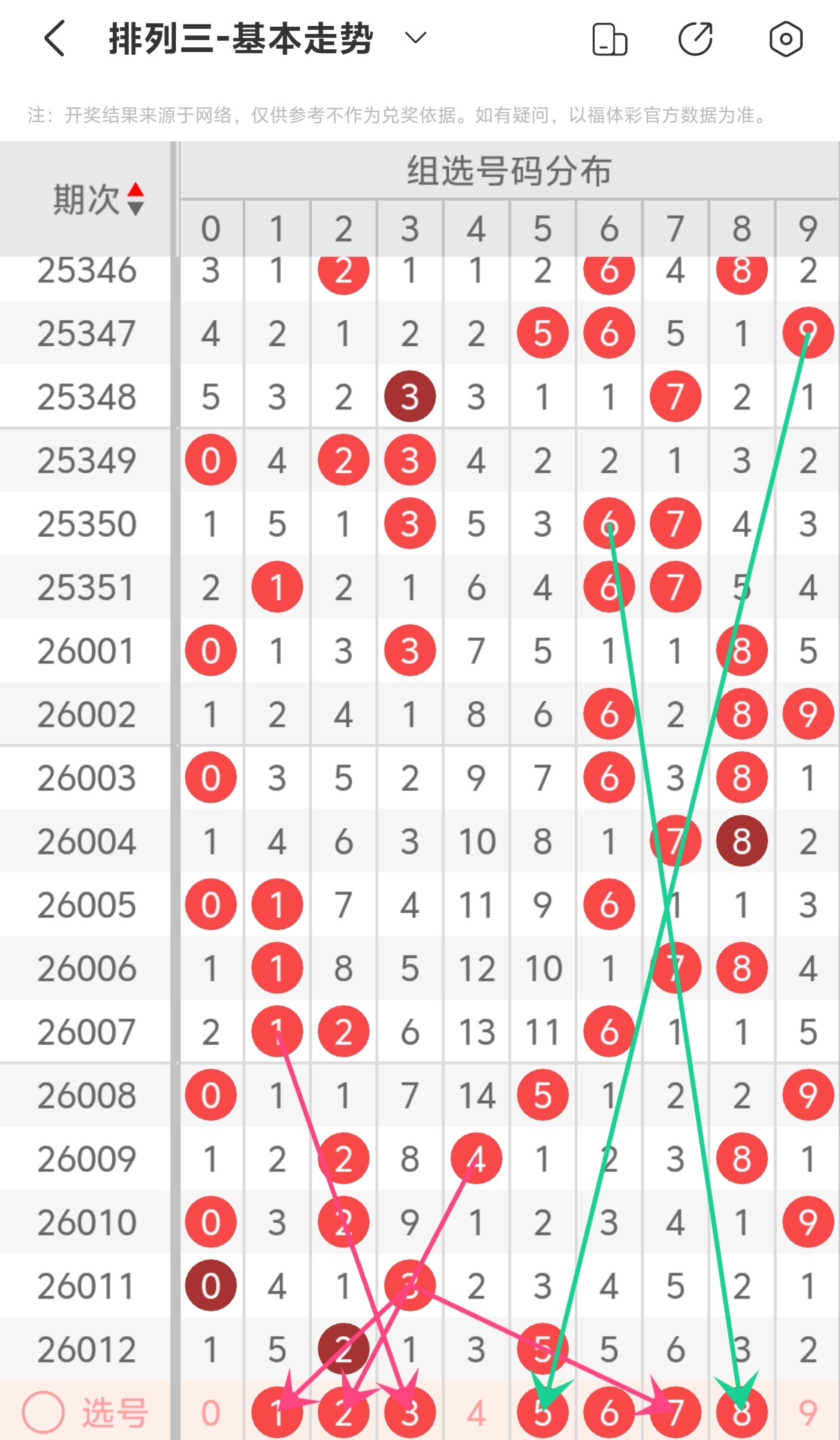Deselect number 2 in the 选号 row

tap(343, 1413)
